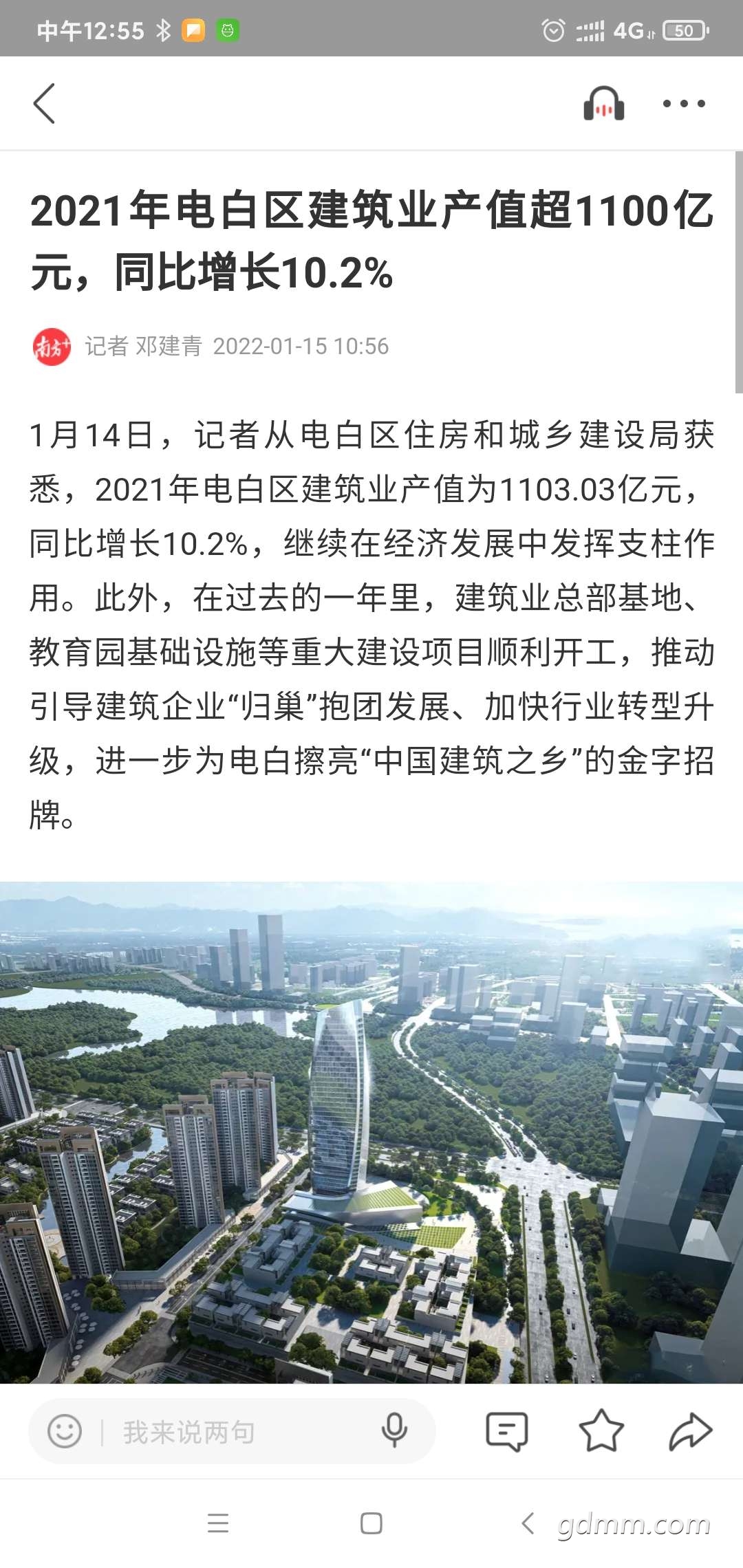The height and width of the screenshot is (1568, 743).
Task: Go to the system home screen
Action: (371, 1523)
